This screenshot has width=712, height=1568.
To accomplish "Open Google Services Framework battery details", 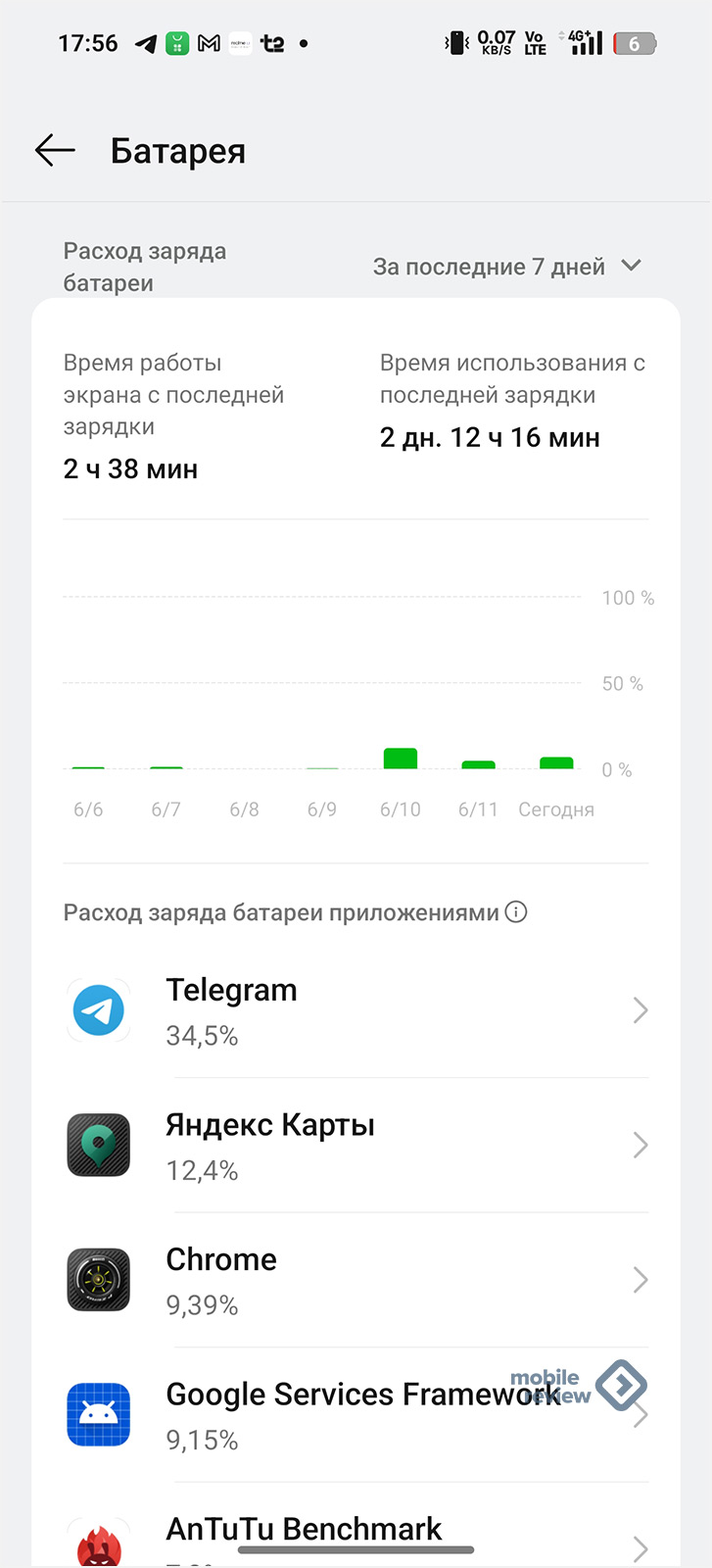I will 356,1415.
